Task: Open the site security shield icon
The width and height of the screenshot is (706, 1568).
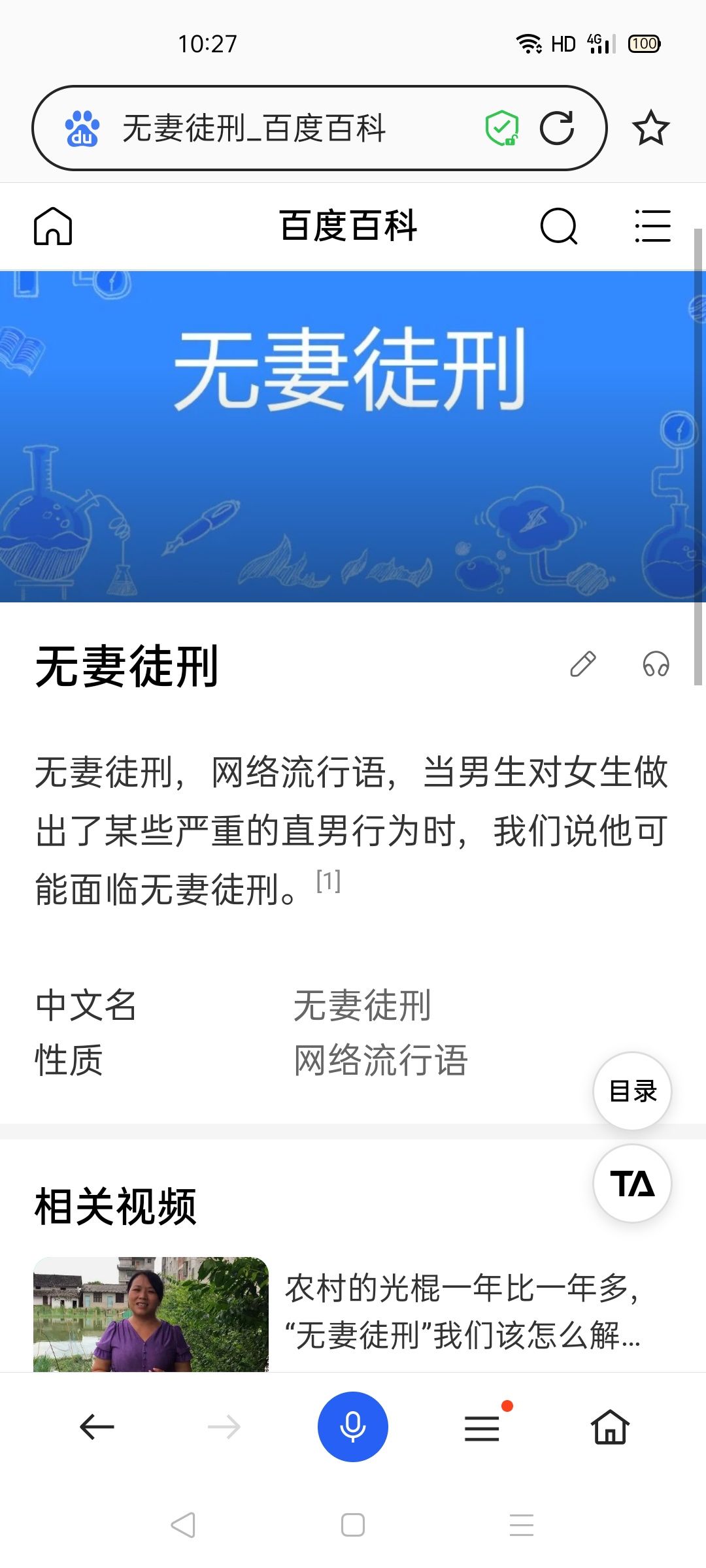Action: coord(502,128)
